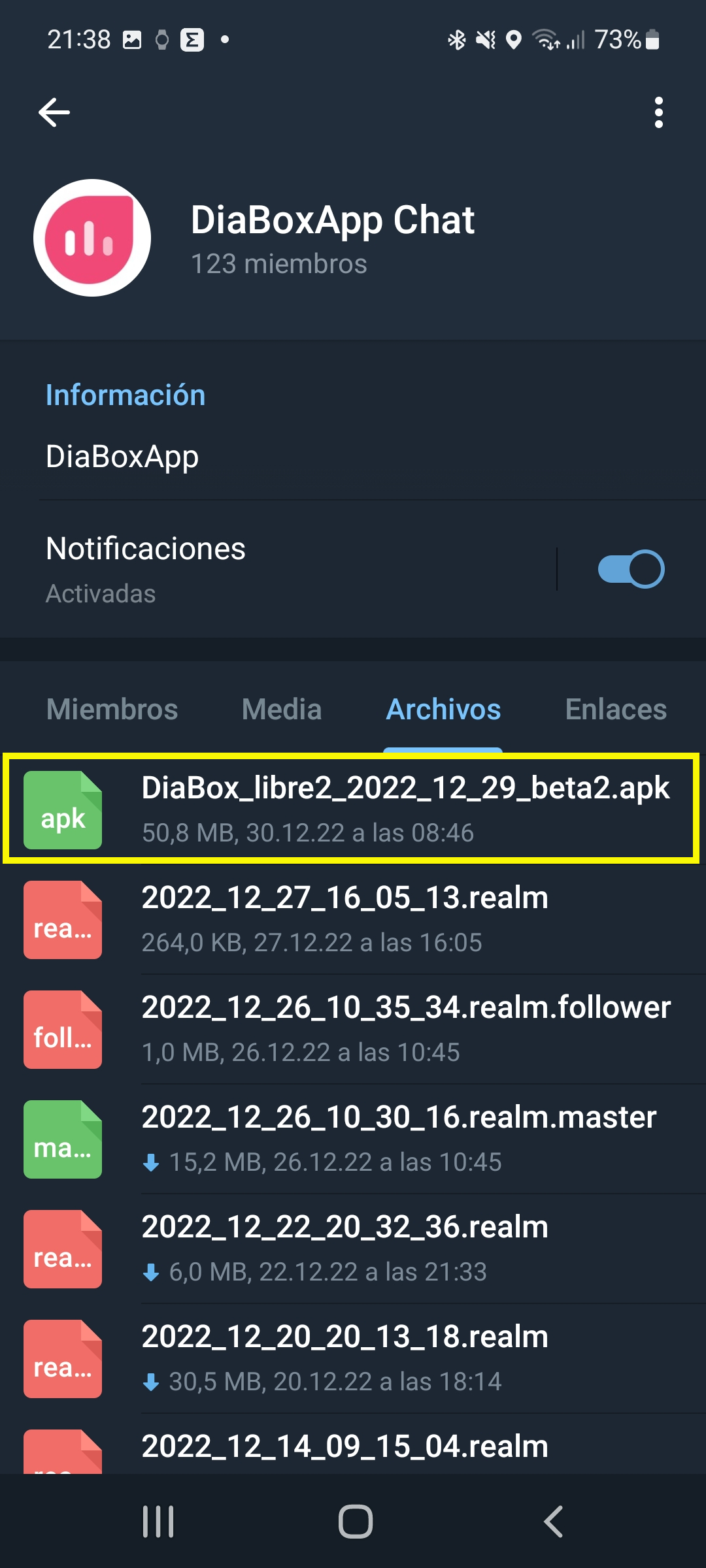Tap the follower file type icon
The image size is (706, 1568).
pos(62,1029)
